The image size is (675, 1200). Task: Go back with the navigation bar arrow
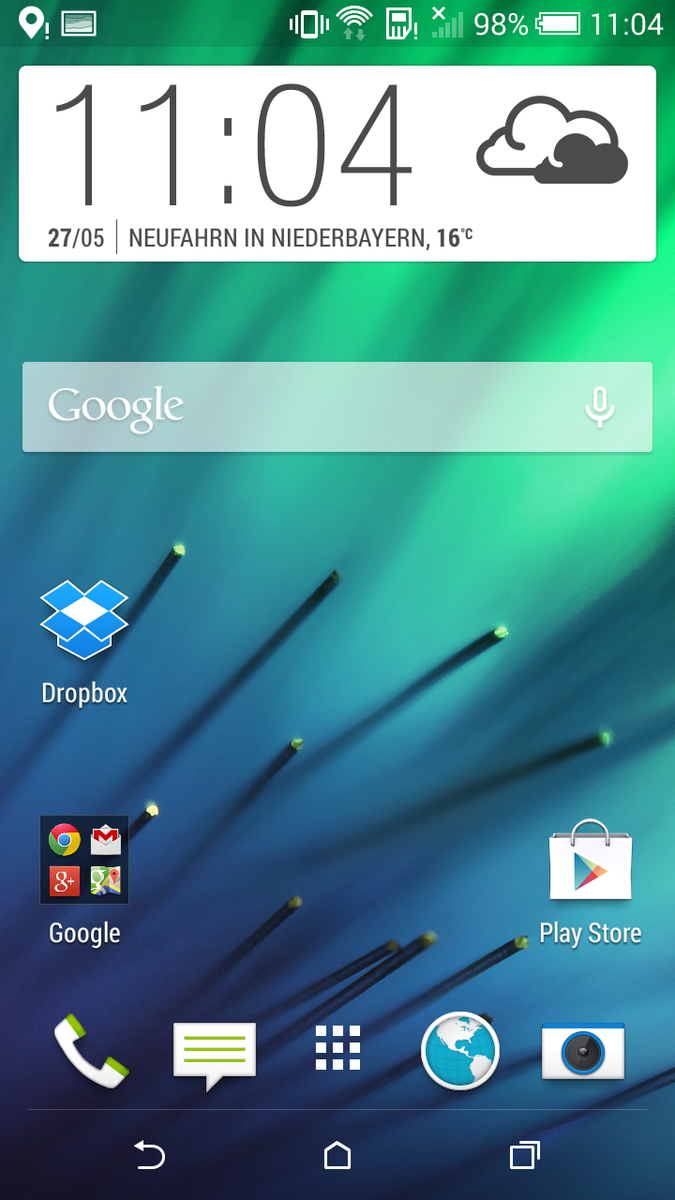(149, 1156)
